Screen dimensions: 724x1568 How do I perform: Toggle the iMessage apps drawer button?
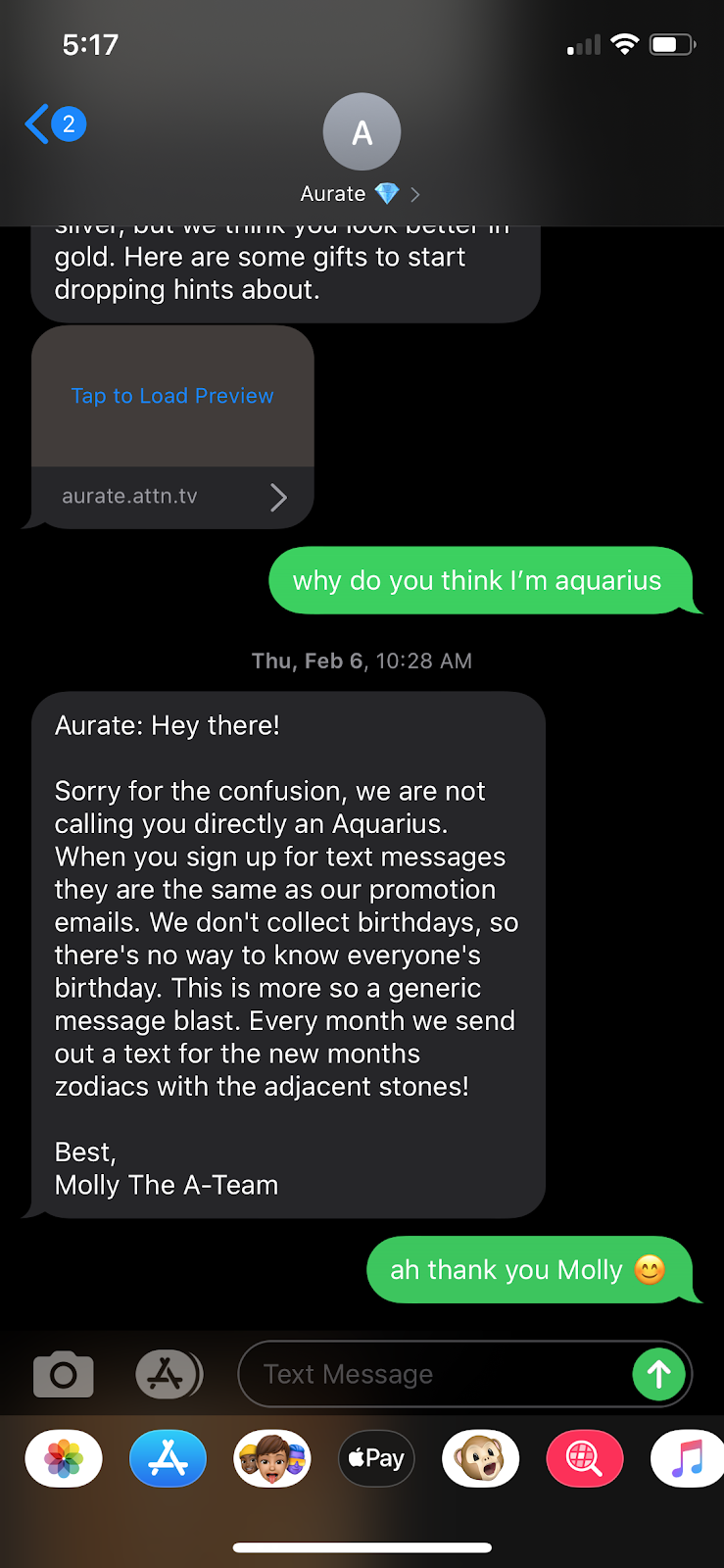tap(168, 1374)
